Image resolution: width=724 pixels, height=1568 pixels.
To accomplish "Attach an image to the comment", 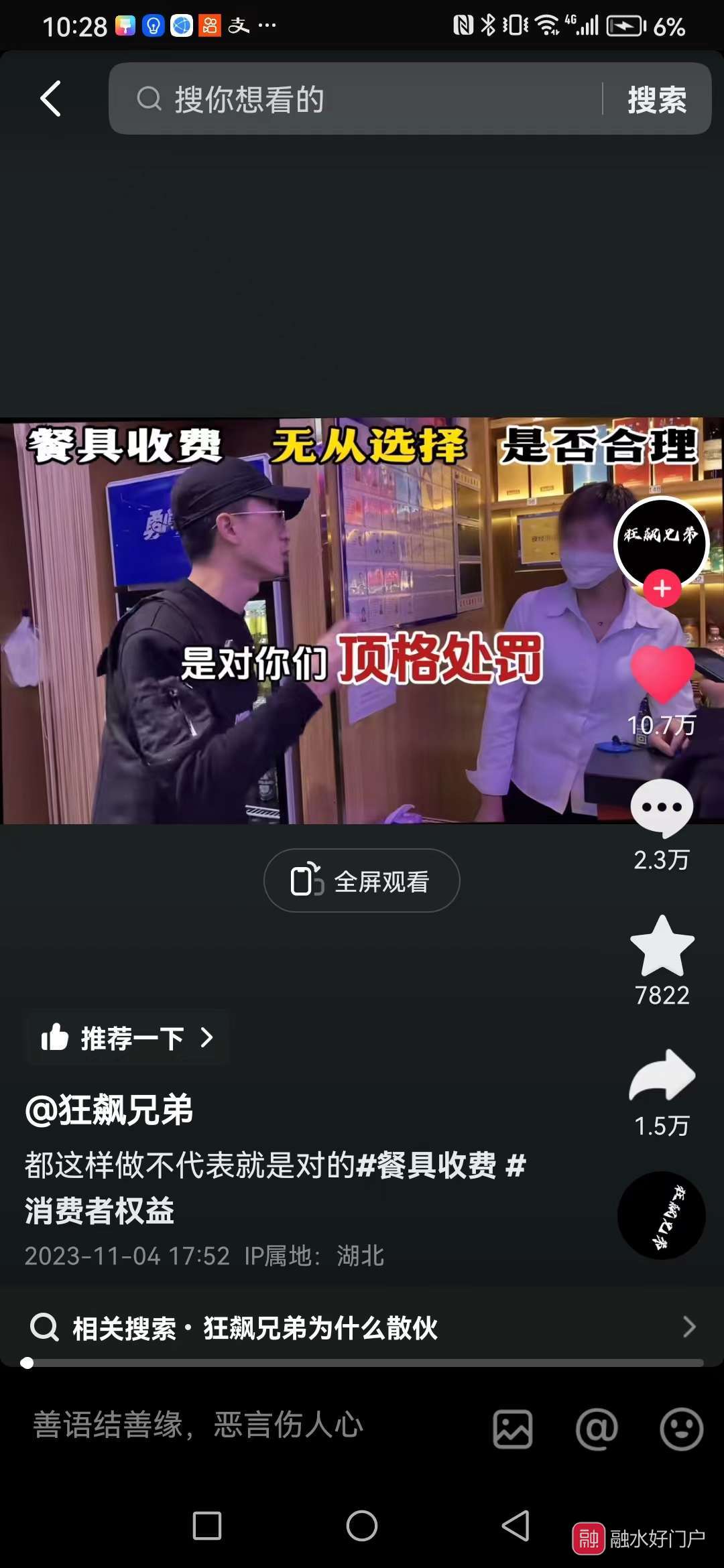I will coord(513,1429).
